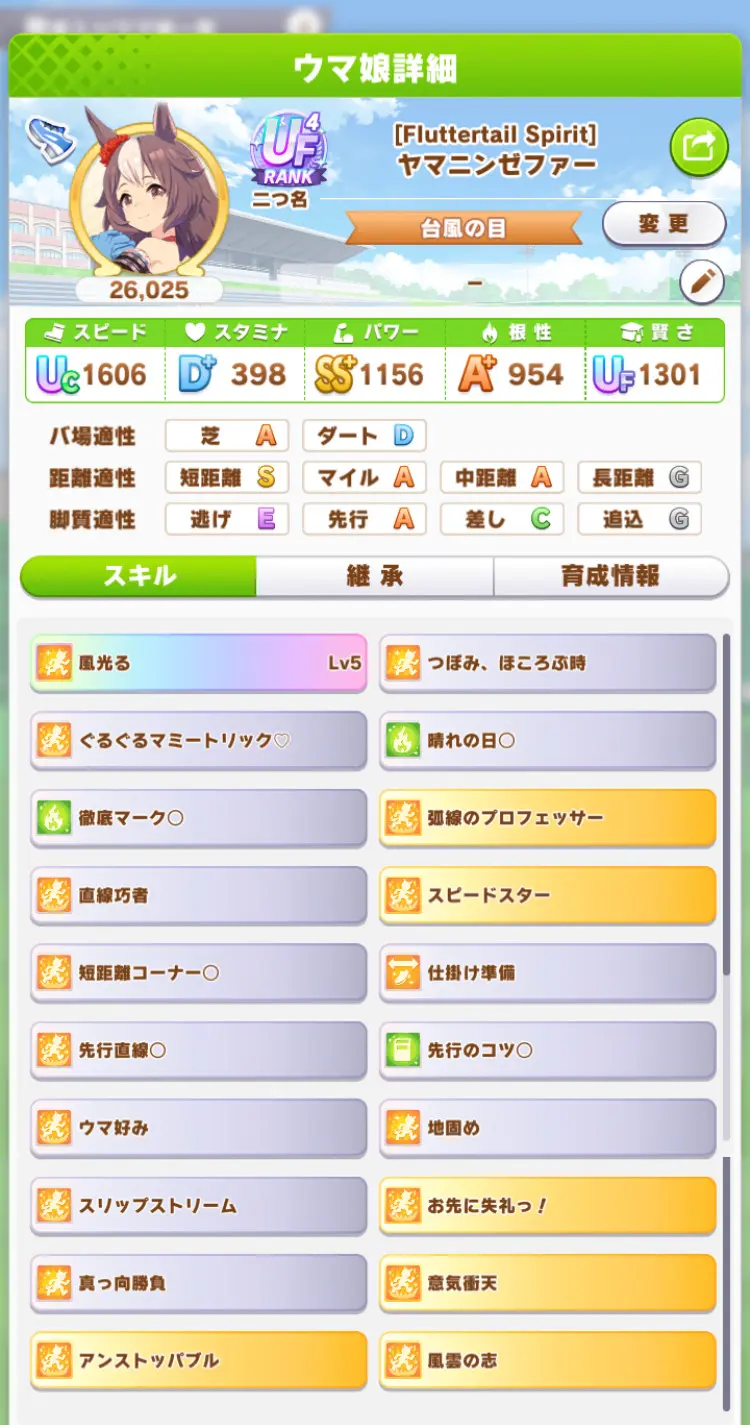View the ぐるぐるマミートリック♡ skill details
750x1425 pixels.
(198, 741)
